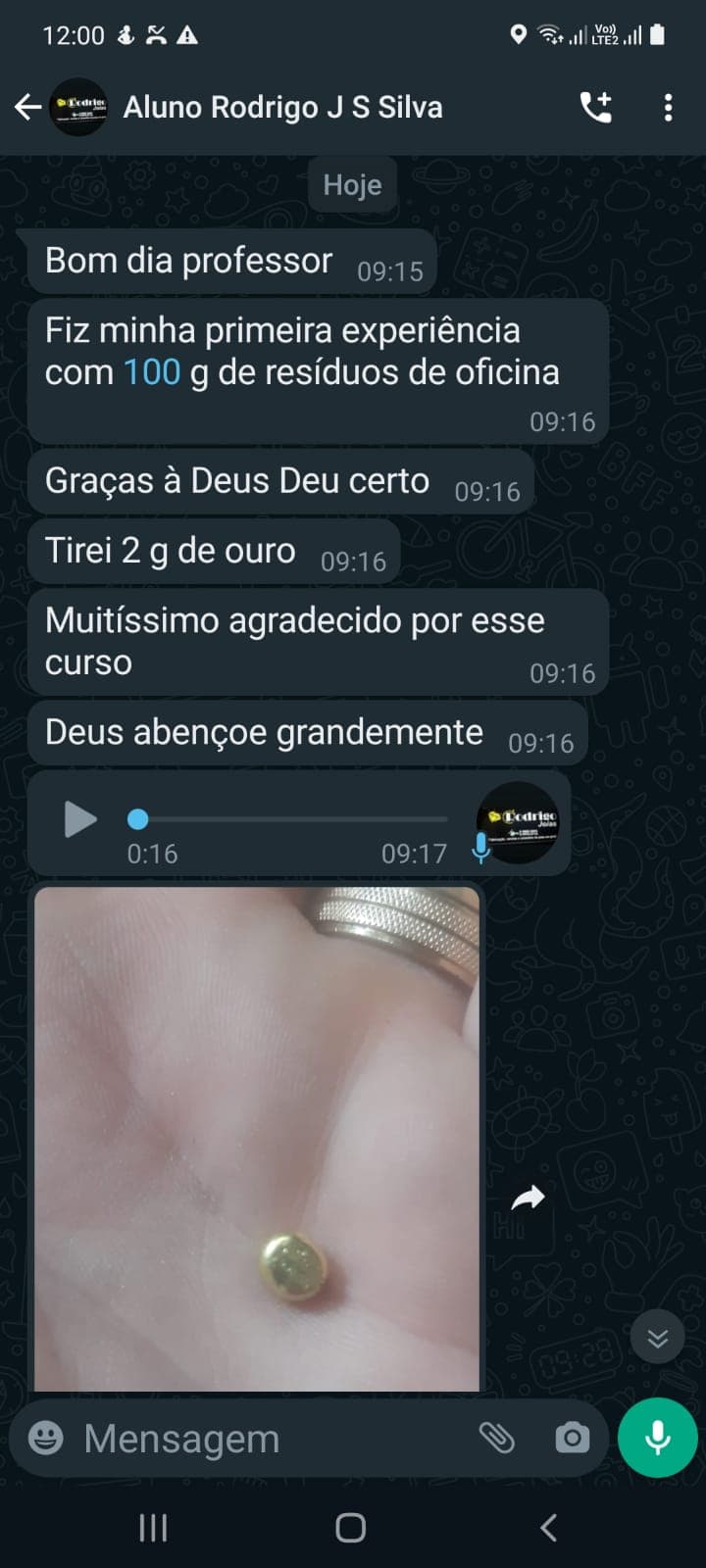Move the voice message progress slider
The height and width of the screenshot is (1568, 706).
pyautogui.click(x=139, y=816)
